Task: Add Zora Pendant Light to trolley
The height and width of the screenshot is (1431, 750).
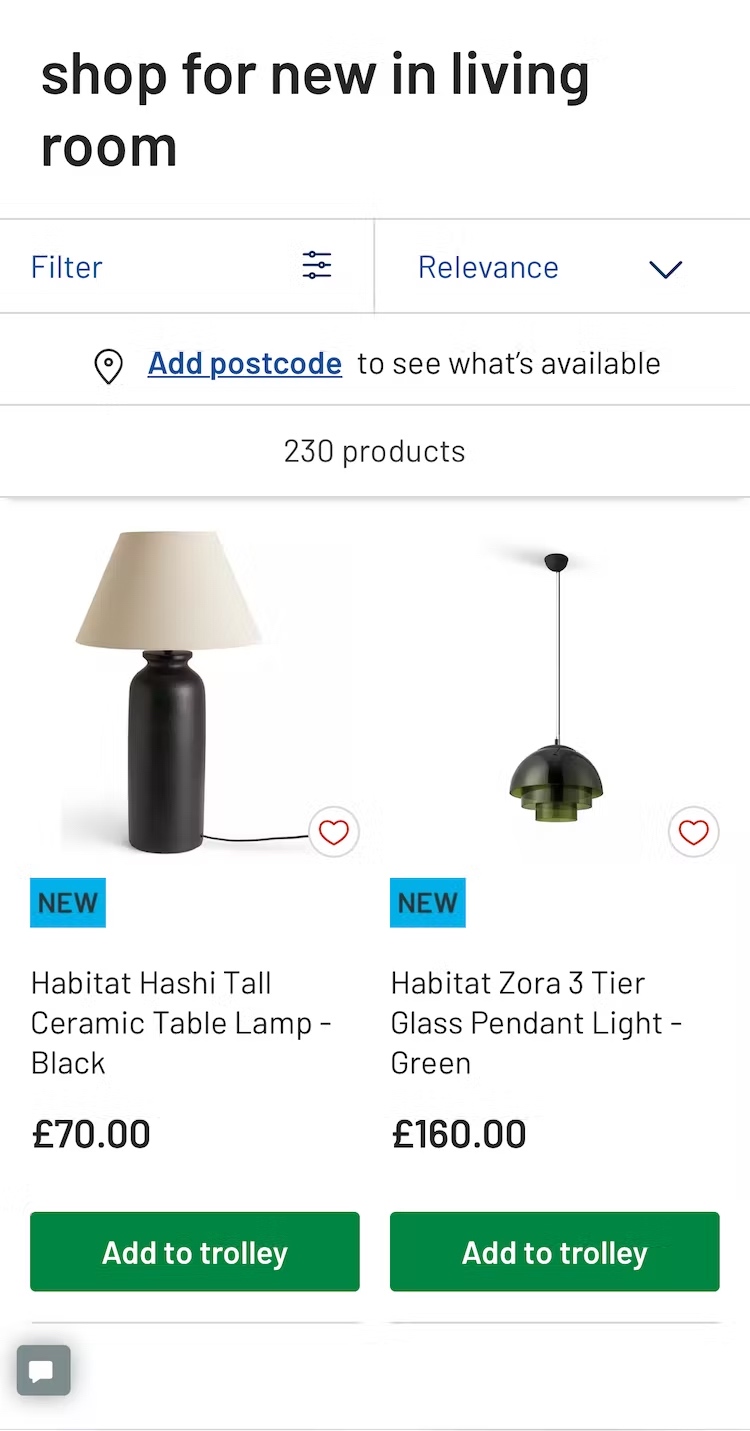Action: pos(555,1252)
